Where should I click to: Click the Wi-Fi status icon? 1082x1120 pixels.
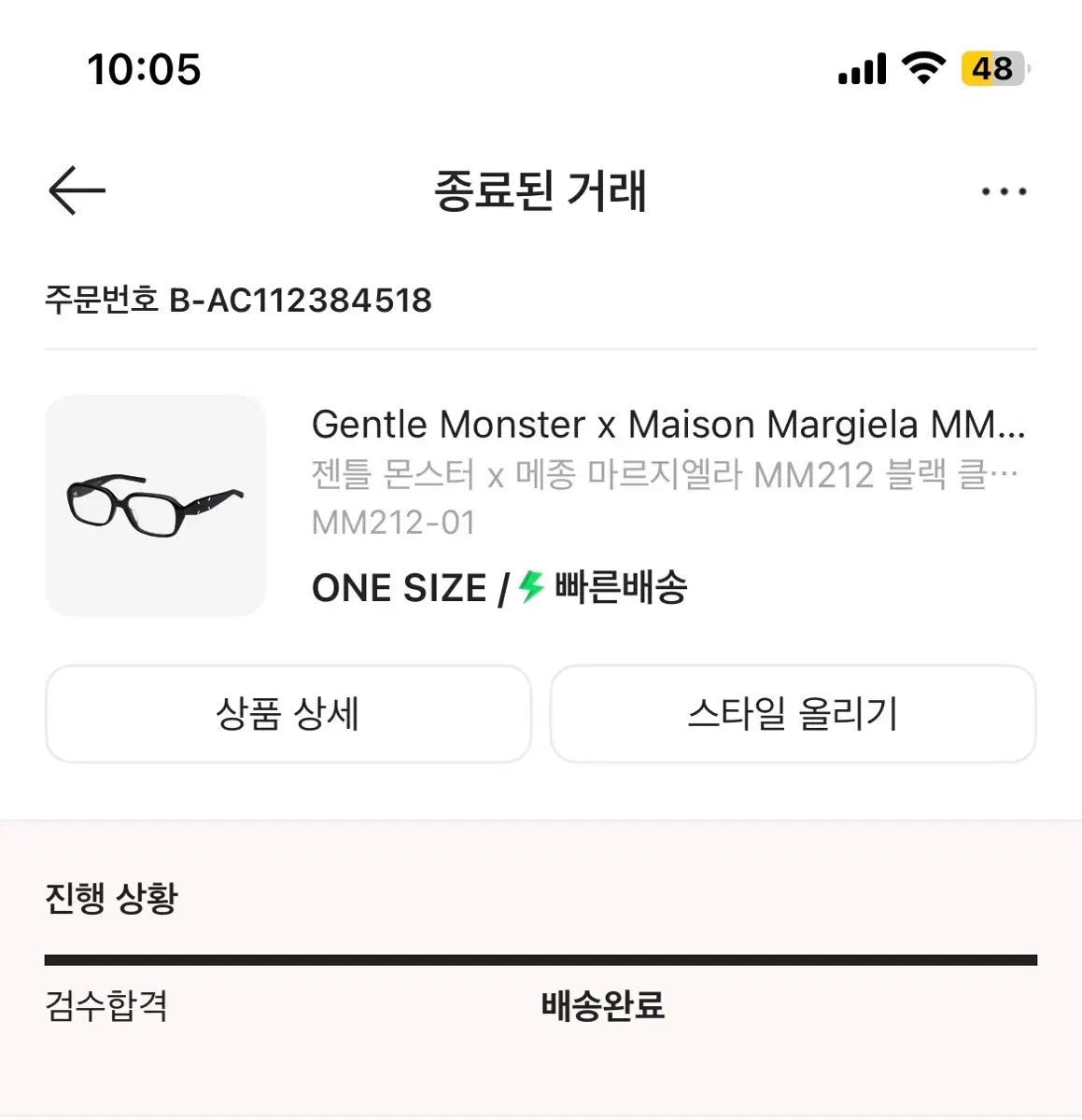[923, 67]
